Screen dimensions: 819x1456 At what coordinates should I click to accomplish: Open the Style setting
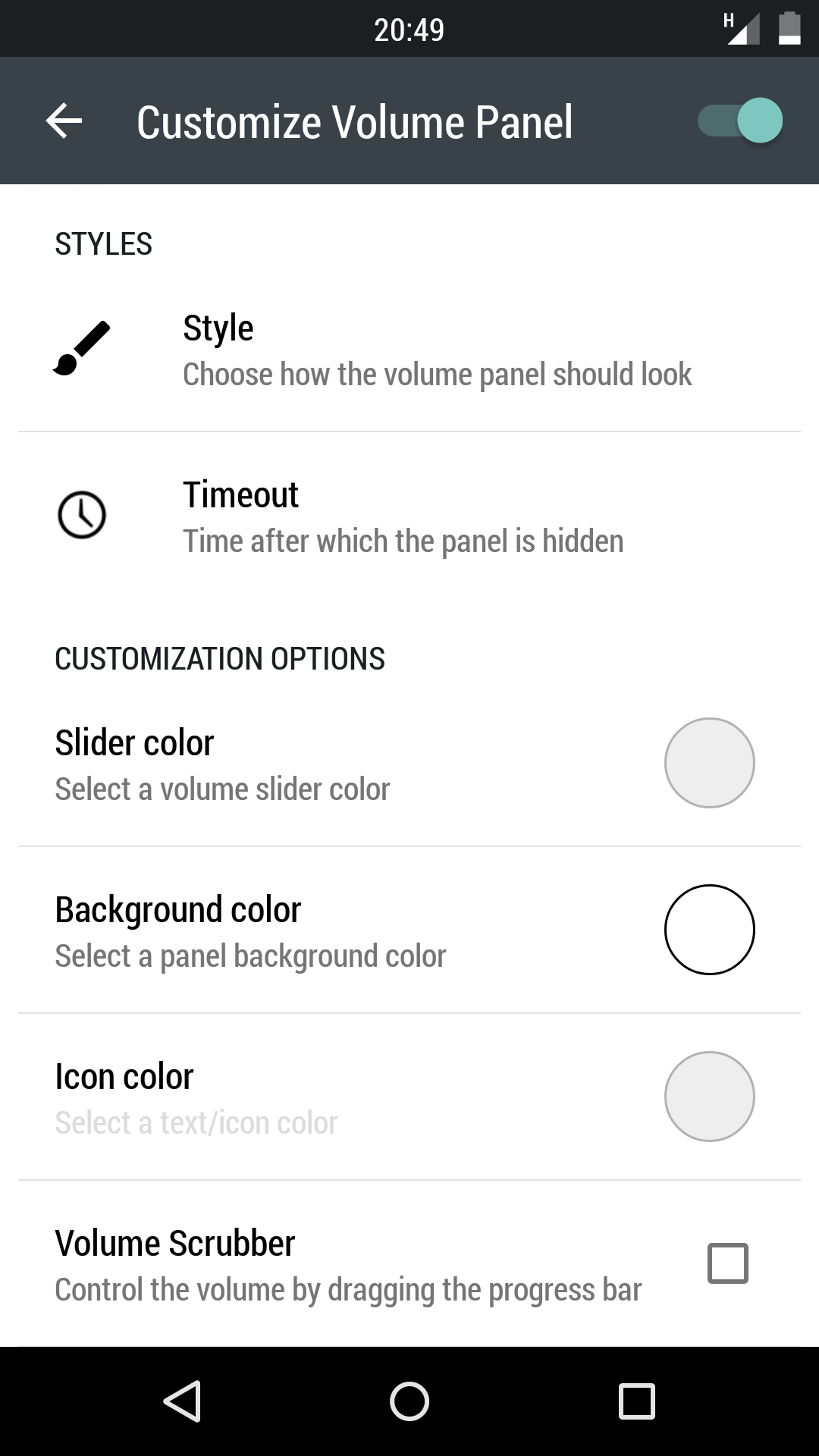click(409, 349)
